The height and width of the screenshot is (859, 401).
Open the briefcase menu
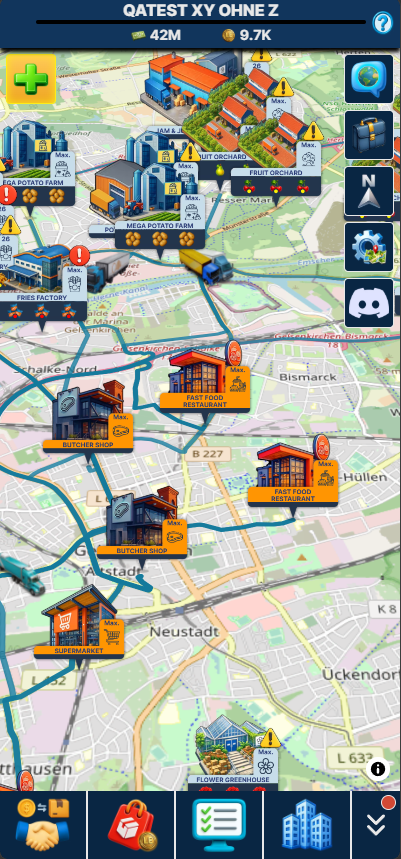(x=369, y=135)
